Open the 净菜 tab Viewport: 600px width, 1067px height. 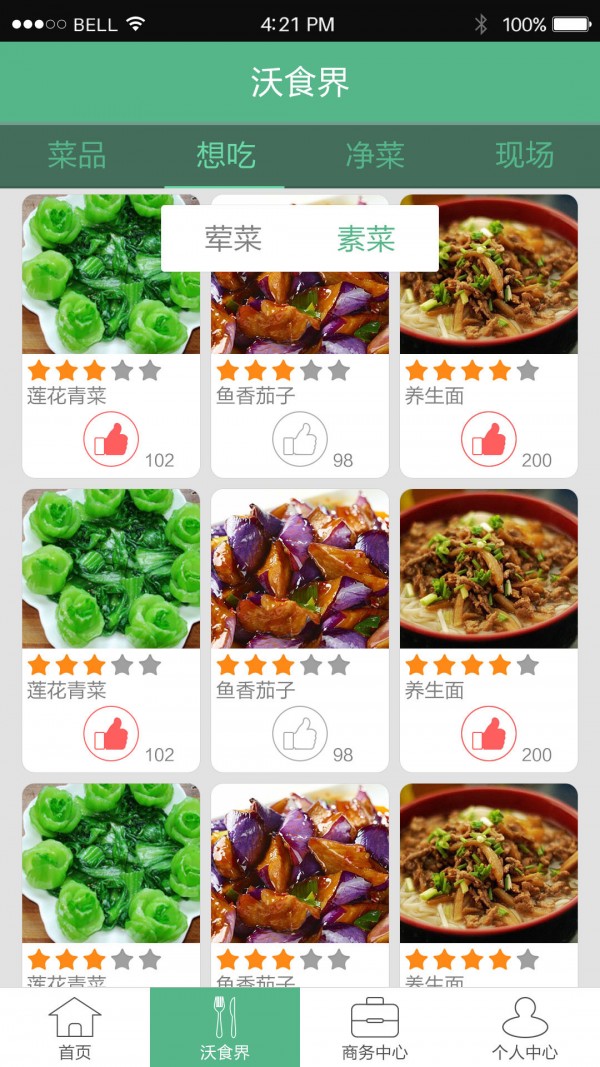375,155
